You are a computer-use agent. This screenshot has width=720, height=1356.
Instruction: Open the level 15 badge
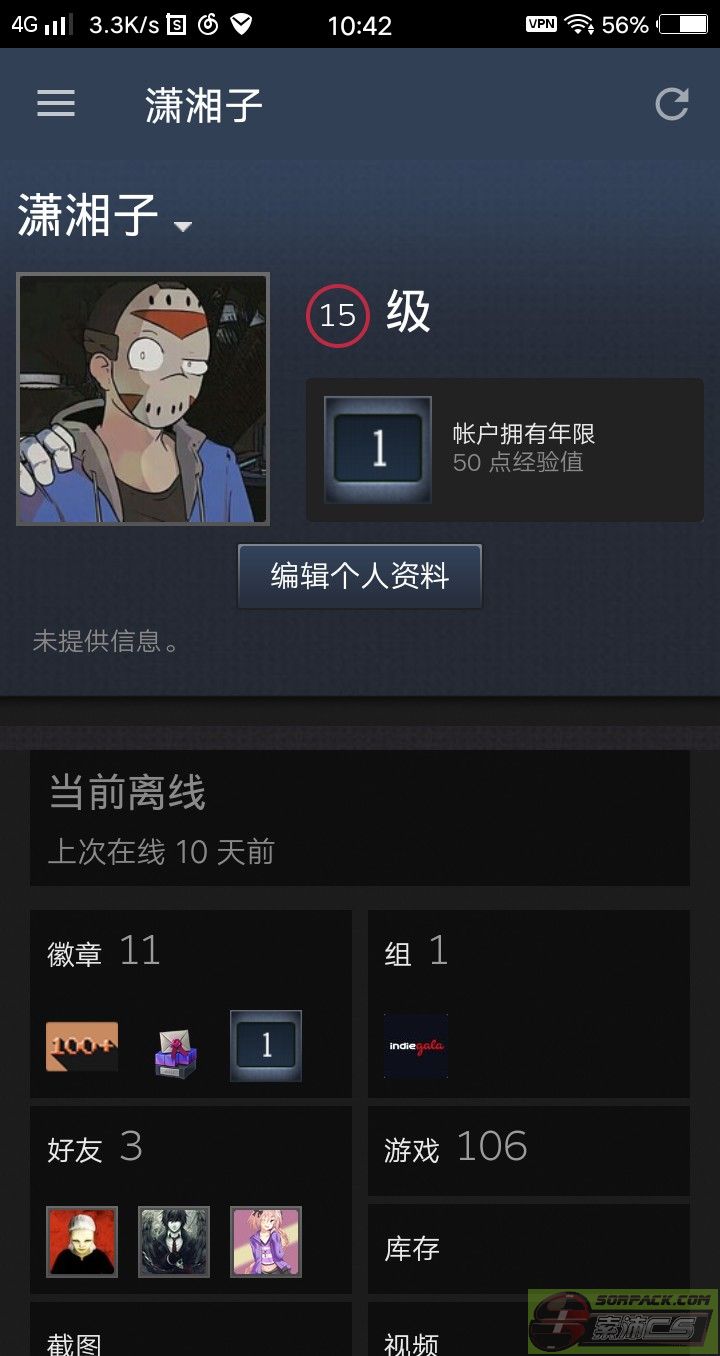(x=338, y=316)
